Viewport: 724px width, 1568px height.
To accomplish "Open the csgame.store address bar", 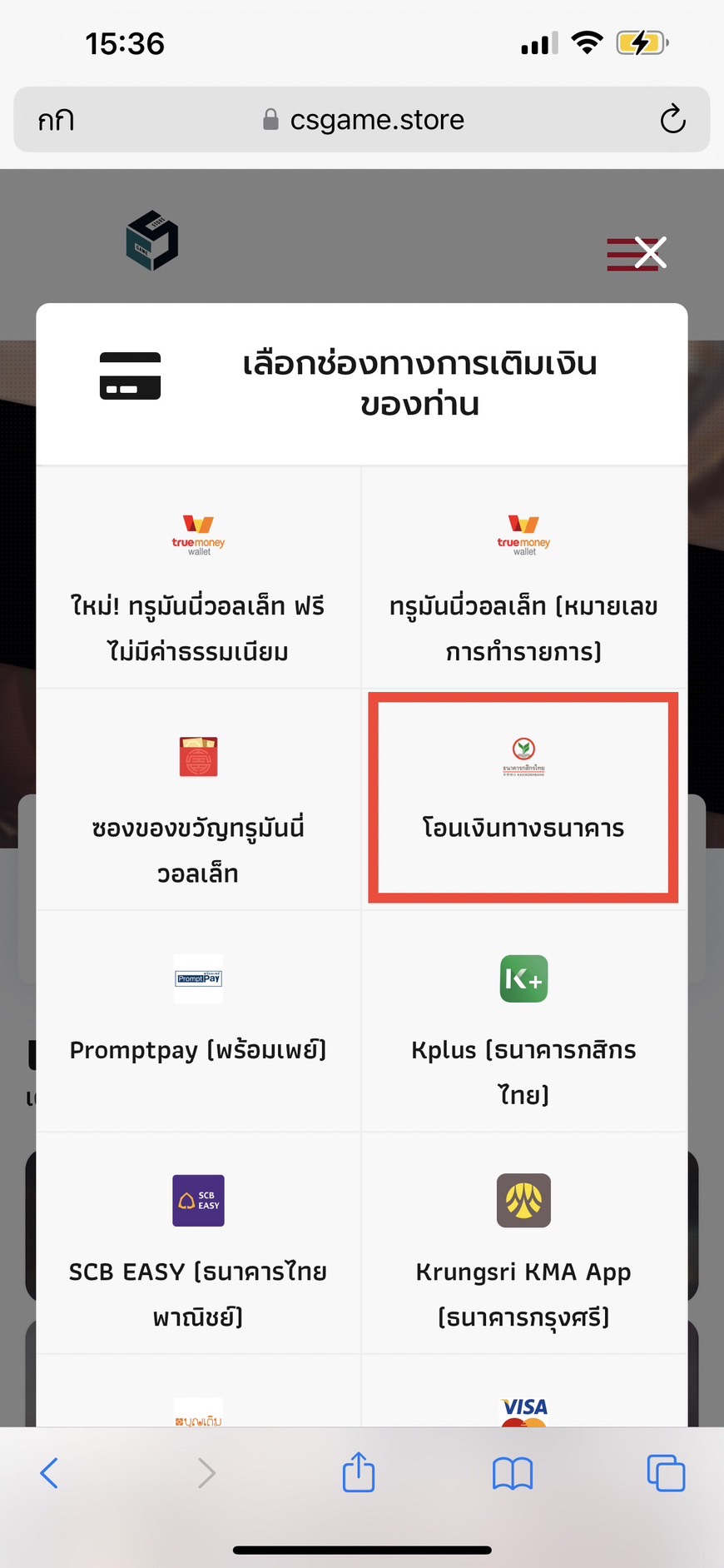I will (x=362, y=120).
